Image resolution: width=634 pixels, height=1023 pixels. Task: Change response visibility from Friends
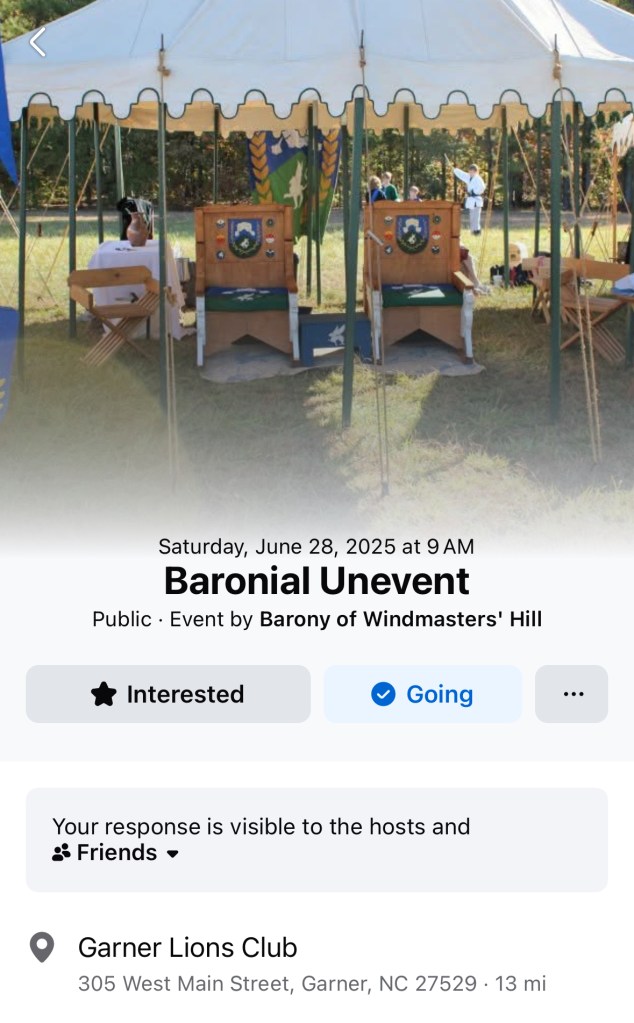116,853
